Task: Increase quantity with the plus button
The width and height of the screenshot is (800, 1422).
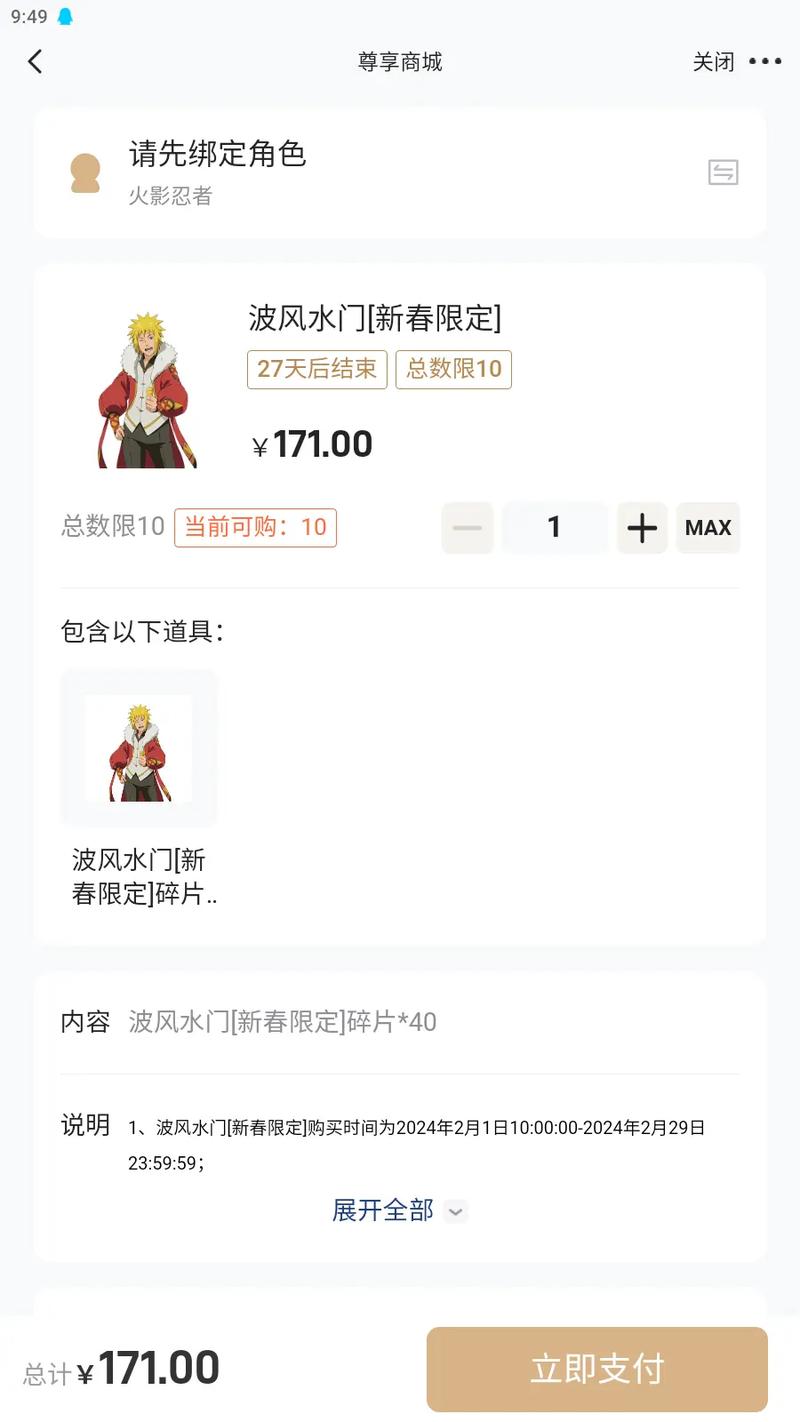Action: (642, 528)
